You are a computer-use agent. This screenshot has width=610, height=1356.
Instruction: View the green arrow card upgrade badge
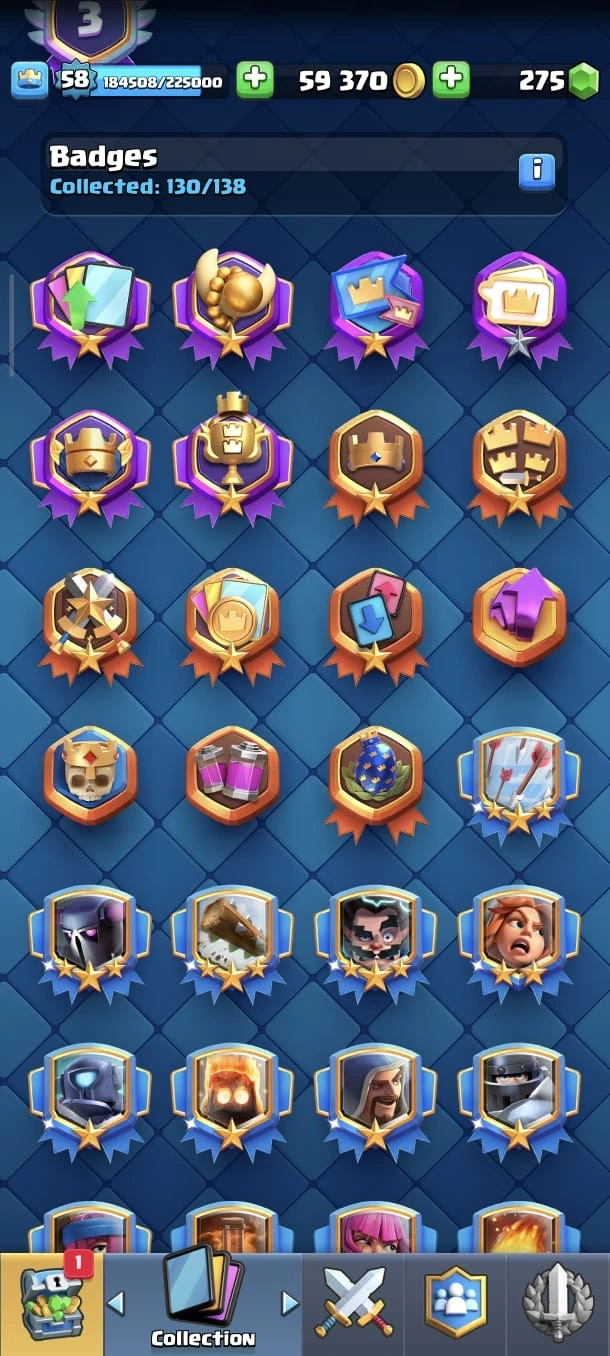pos(90,298)
